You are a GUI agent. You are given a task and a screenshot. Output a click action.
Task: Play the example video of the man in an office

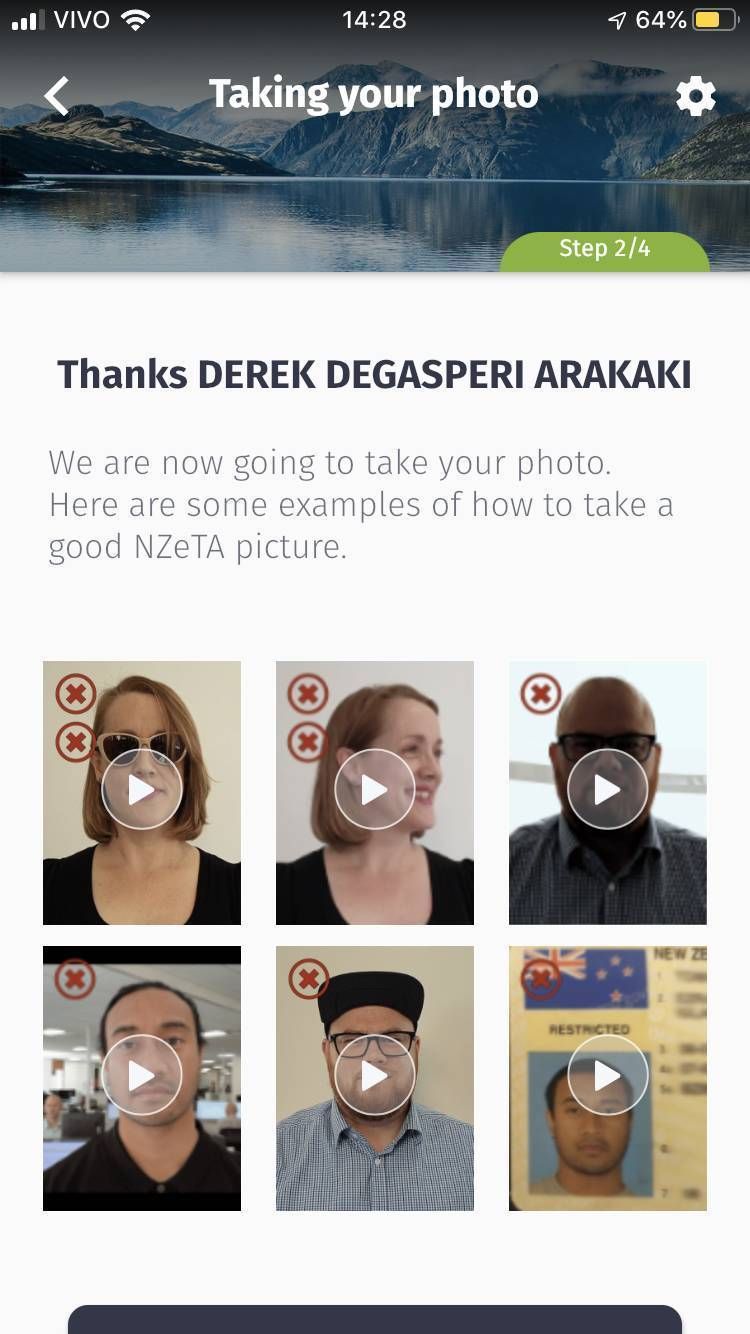pos(142,1076)
